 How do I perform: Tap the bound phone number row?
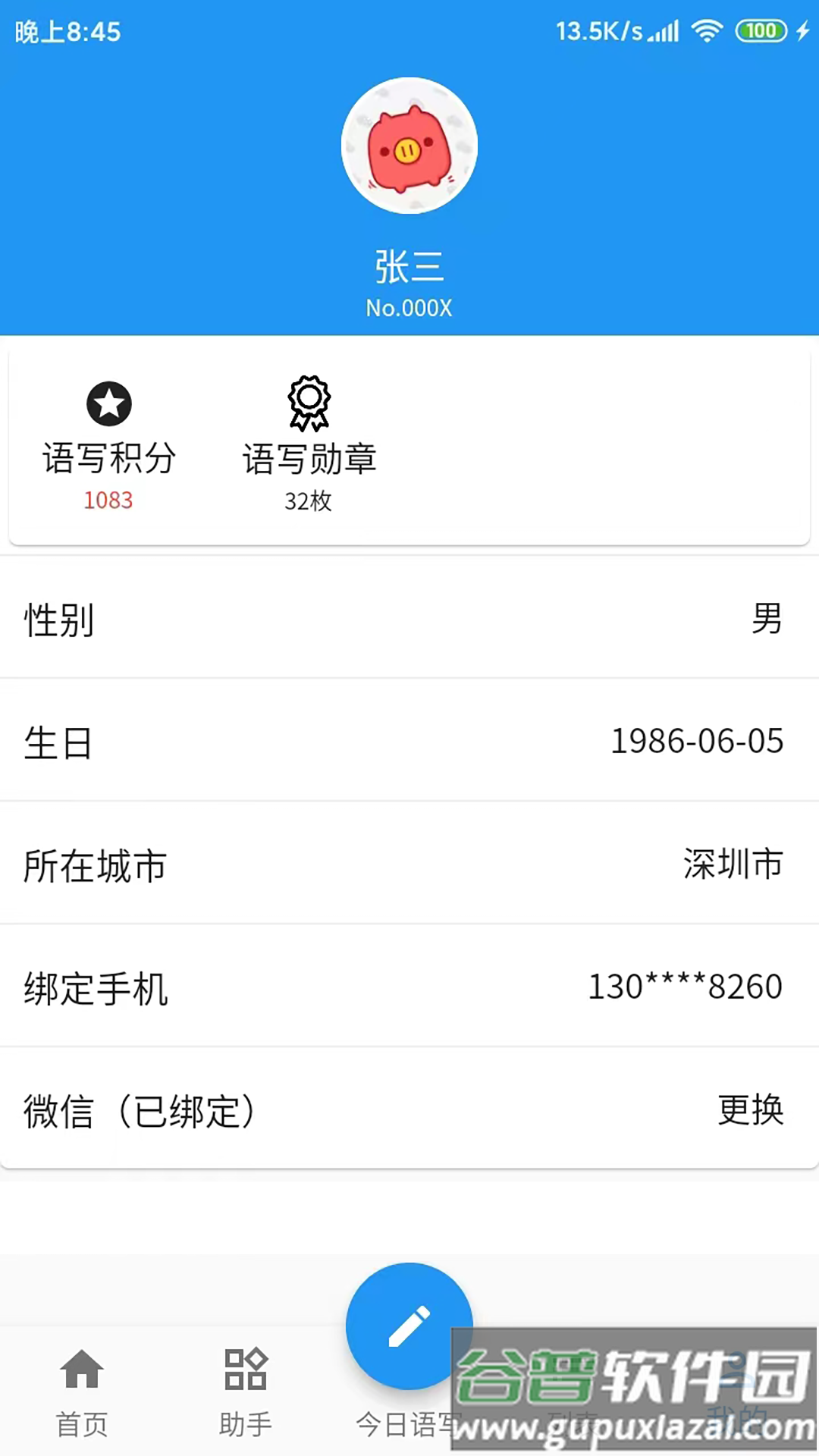click(409, 990)
